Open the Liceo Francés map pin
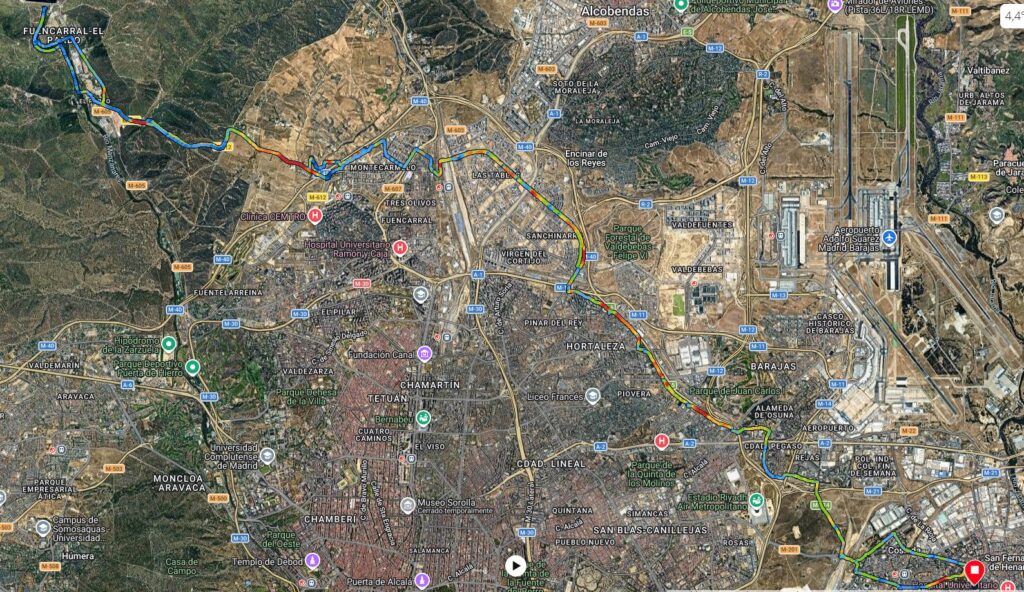This screenshot has width=1024, height=592. 593,396
